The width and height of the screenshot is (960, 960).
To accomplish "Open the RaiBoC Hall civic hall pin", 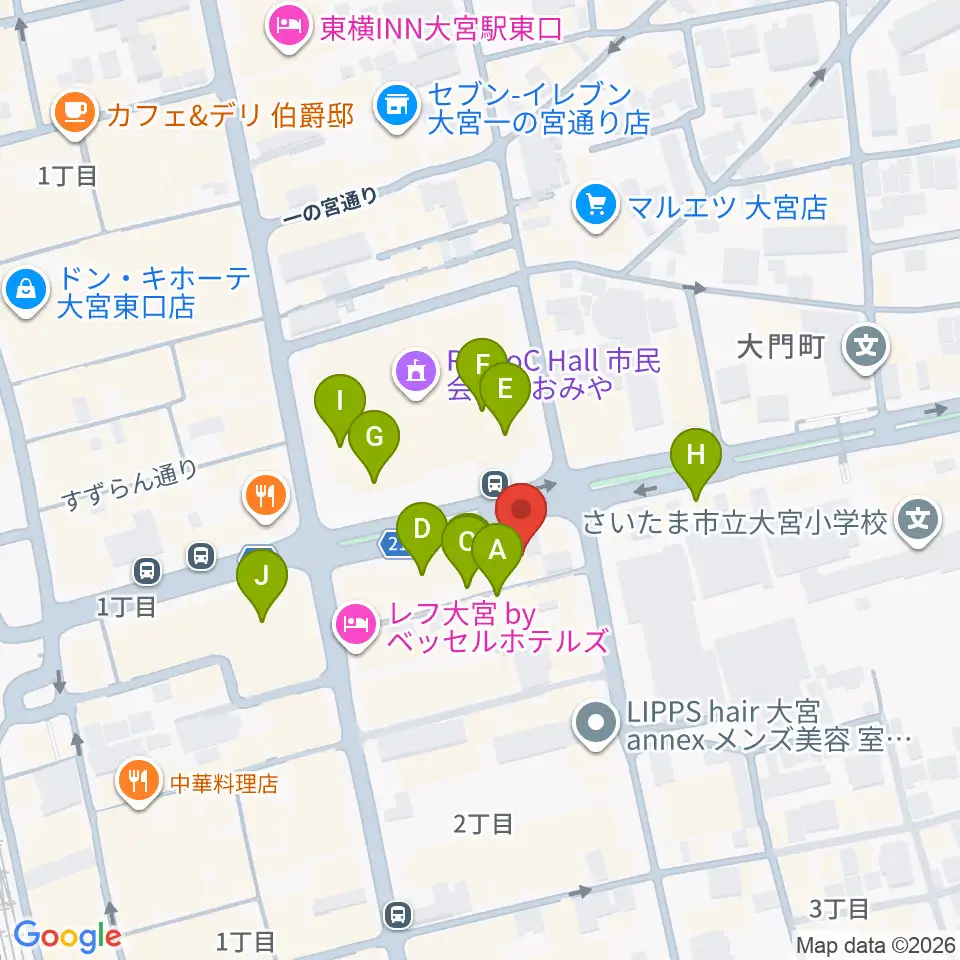I will (416, 373).
